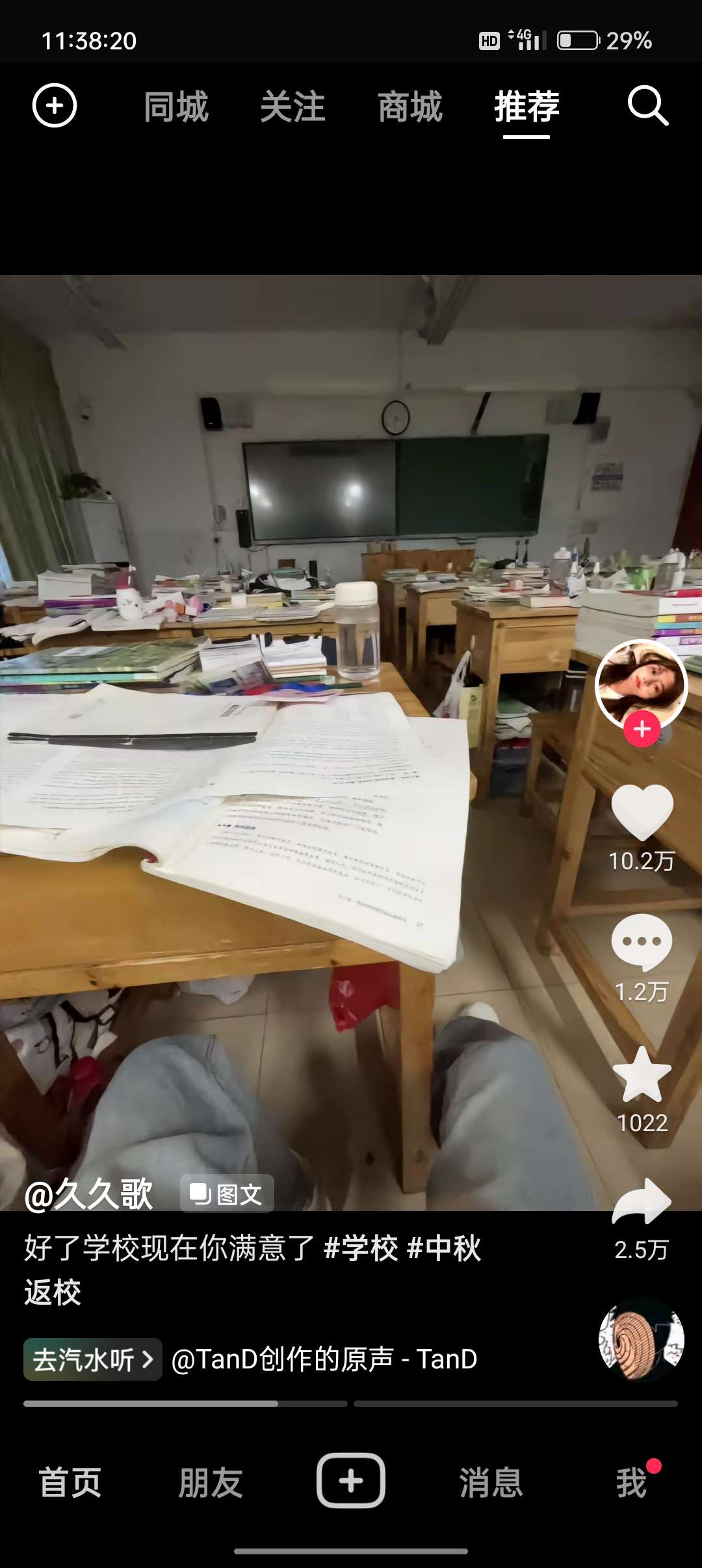Open the @TanD创作的原声 sound link
The width and height of the screenshot is (702, 1568).
[x=324, y=1359]
